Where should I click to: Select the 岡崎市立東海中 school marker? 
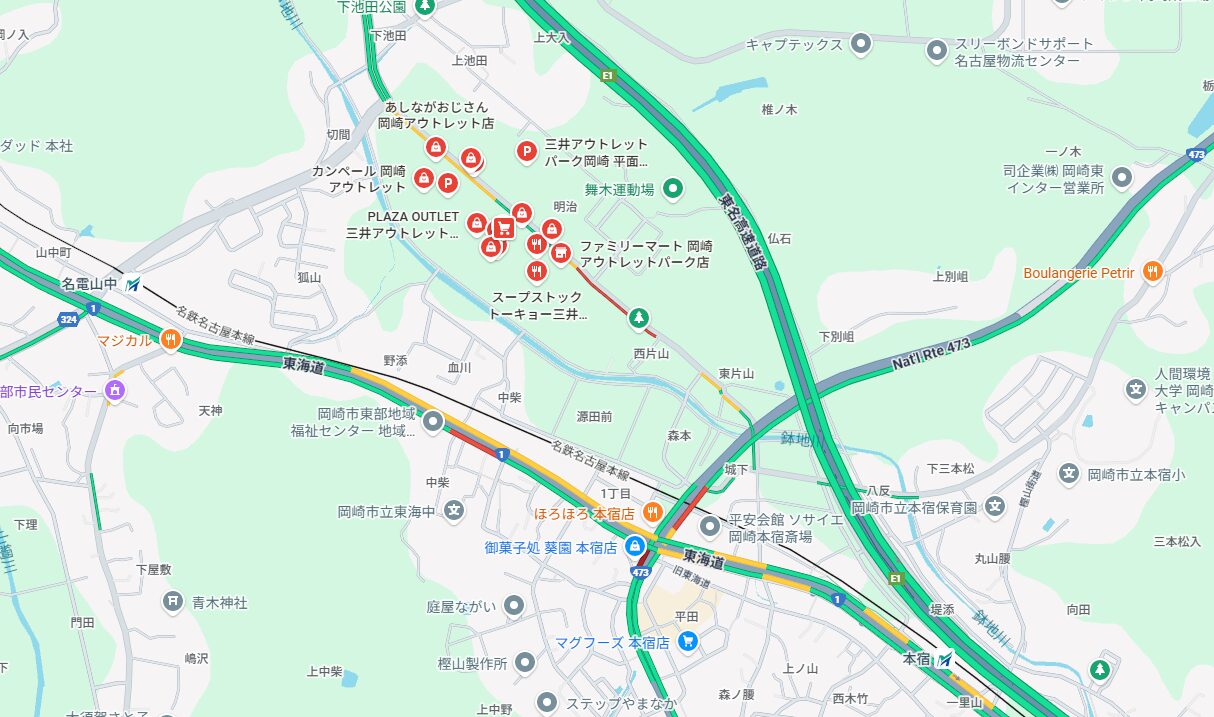pyautogui.click(x=454, y=511)
